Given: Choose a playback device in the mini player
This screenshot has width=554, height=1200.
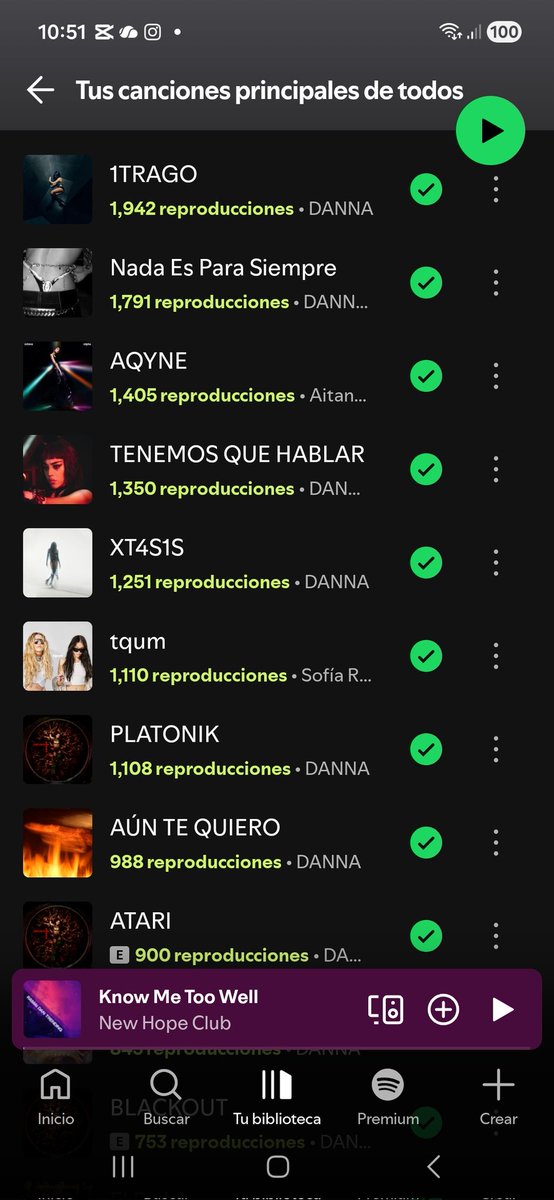Looking at the screenshot, I should coord(386,1010).
